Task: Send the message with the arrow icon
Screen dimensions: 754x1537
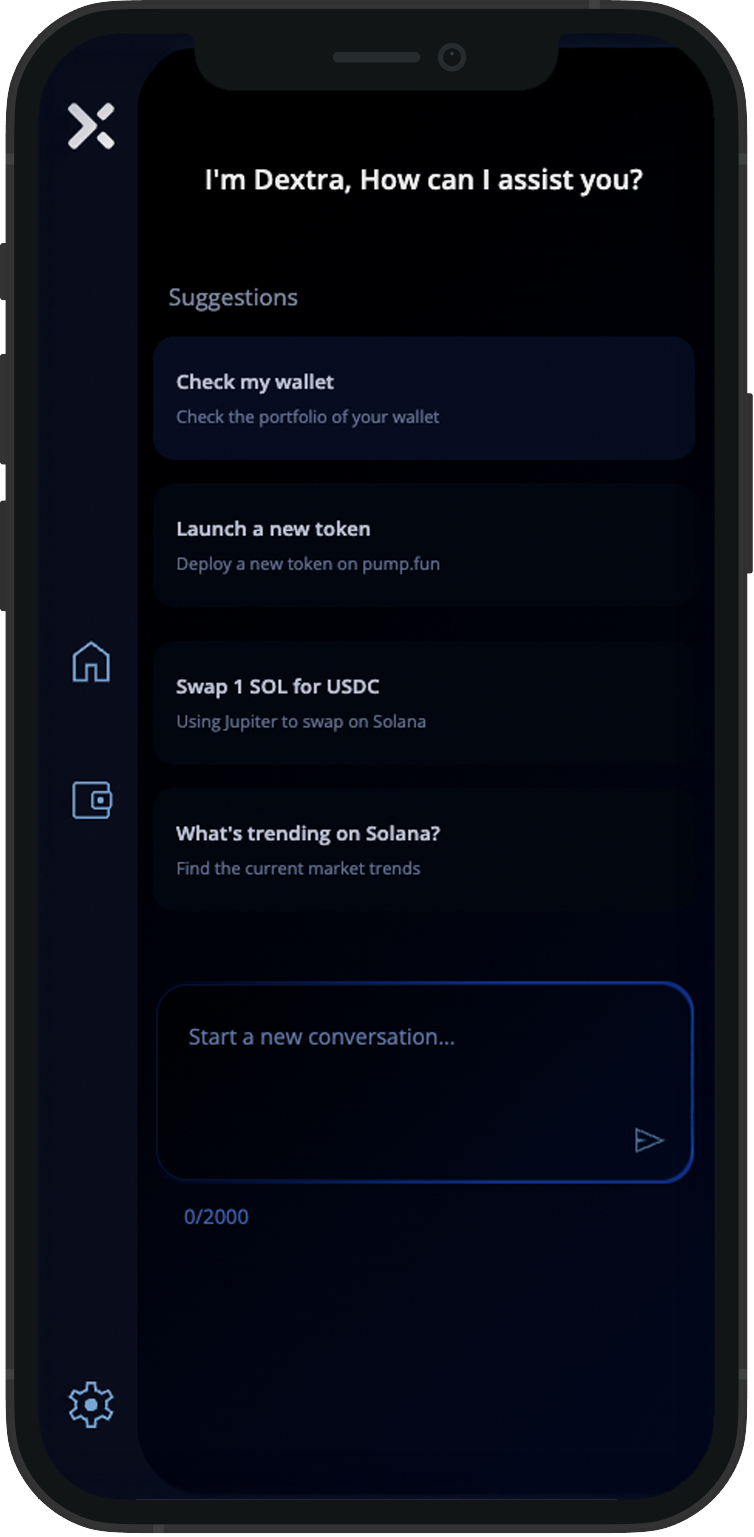Action: tap(649, 1140)
